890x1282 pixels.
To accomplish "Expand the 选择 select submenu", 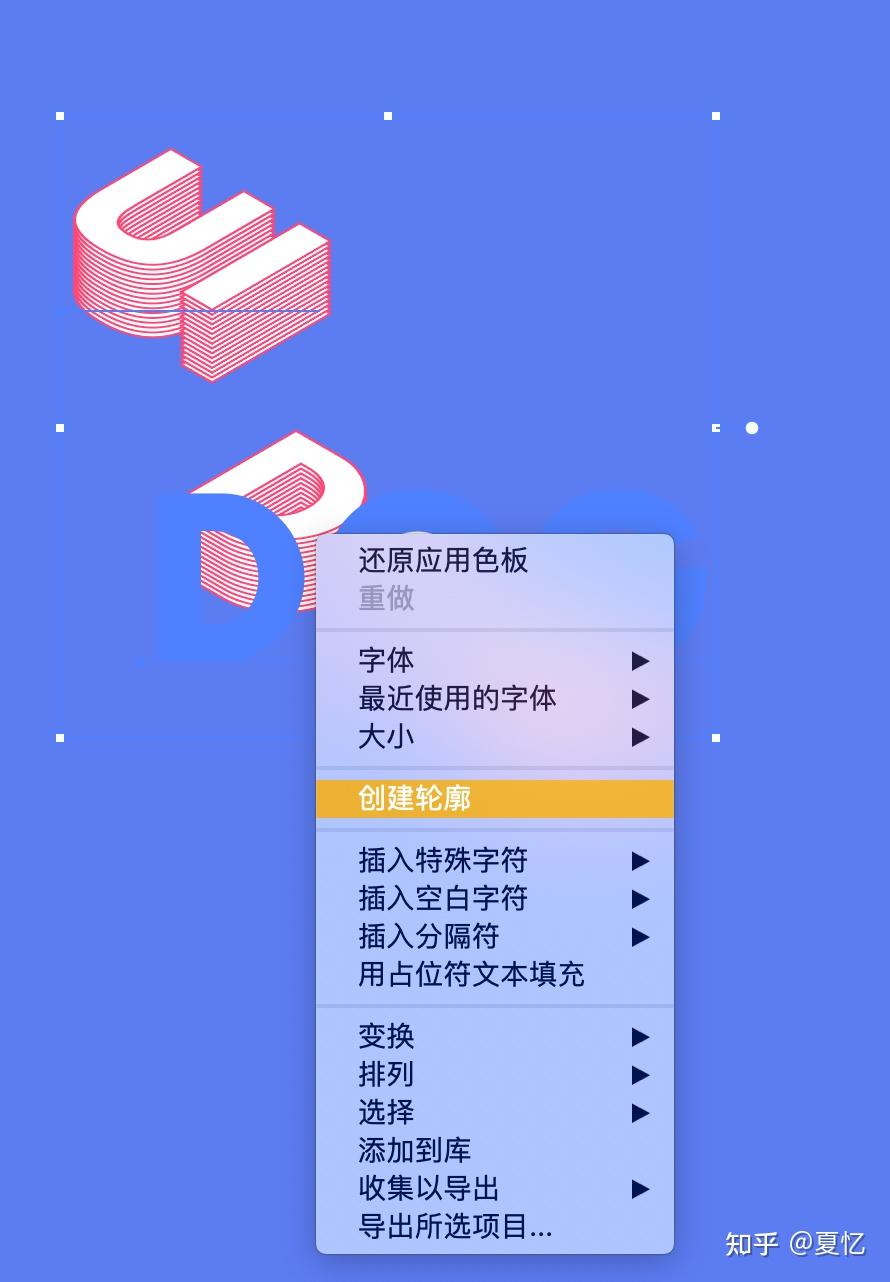I will 386,1112.
